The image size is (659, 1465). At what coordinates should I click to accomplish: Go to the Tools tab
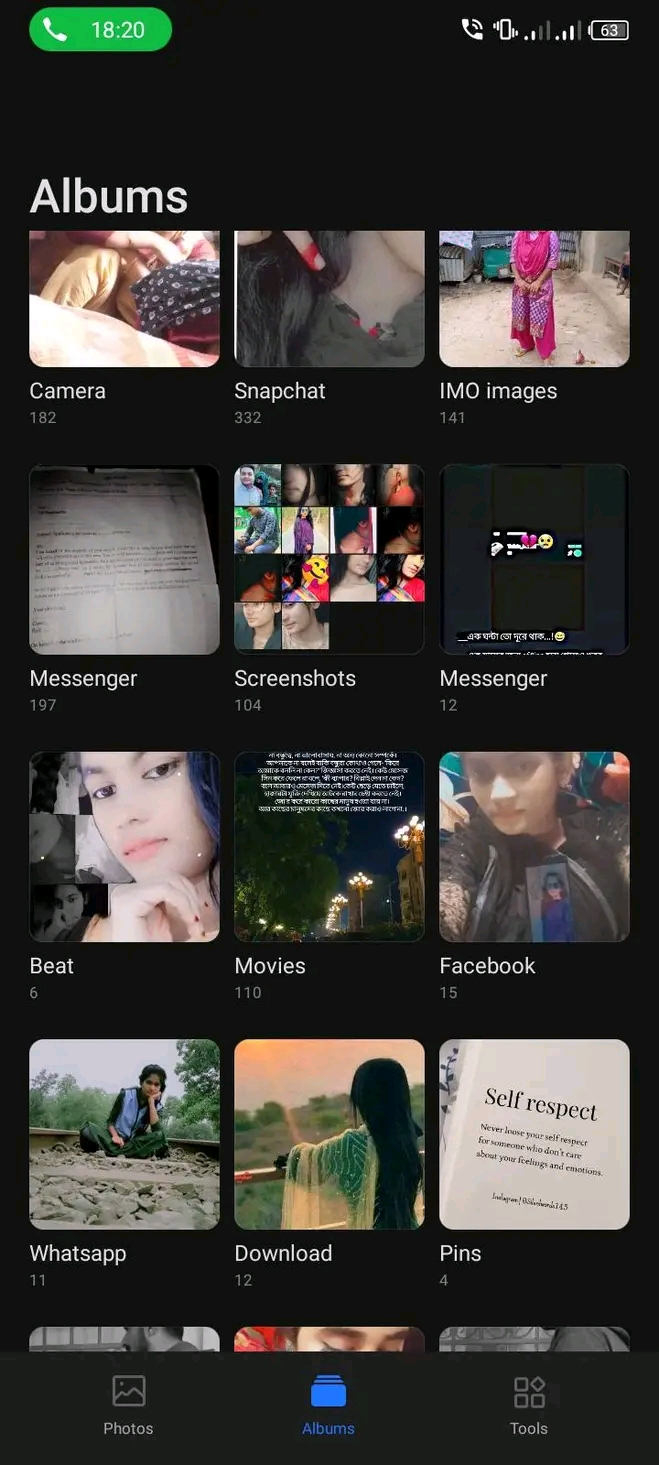coord(528,1405)
